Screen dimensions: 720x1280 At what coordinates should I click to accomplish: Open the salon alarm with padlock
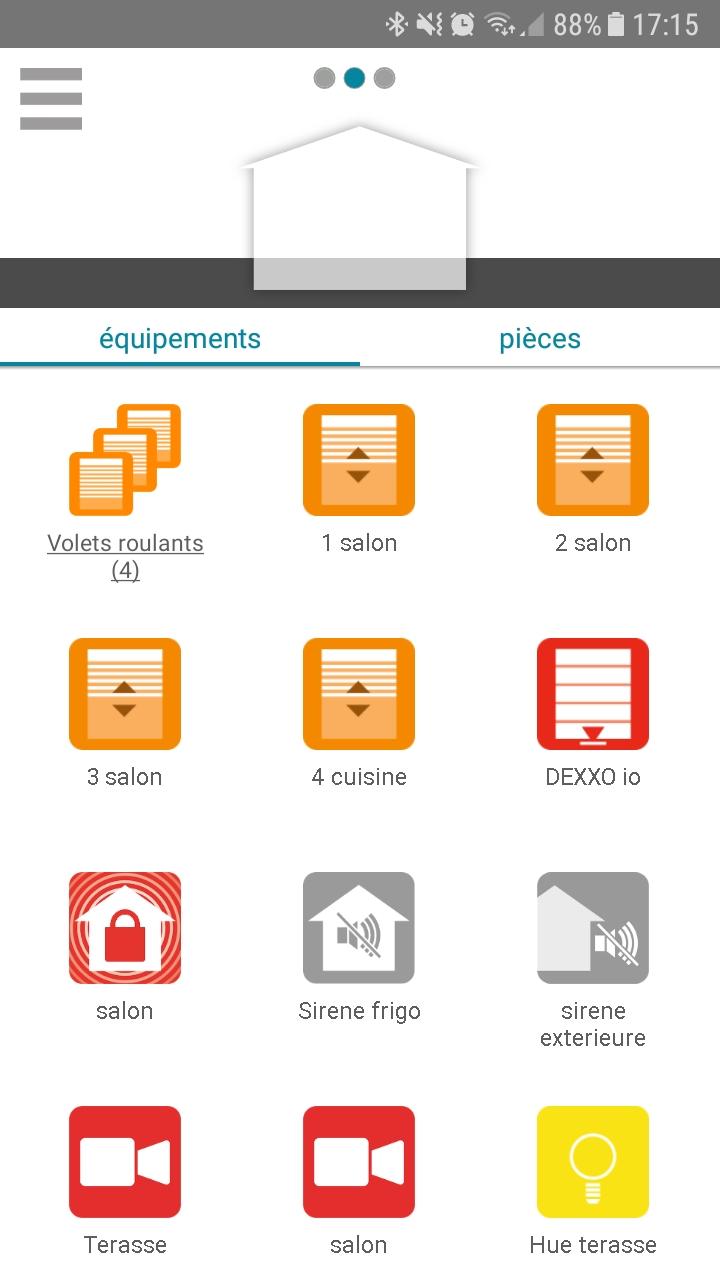pos(125,928)
